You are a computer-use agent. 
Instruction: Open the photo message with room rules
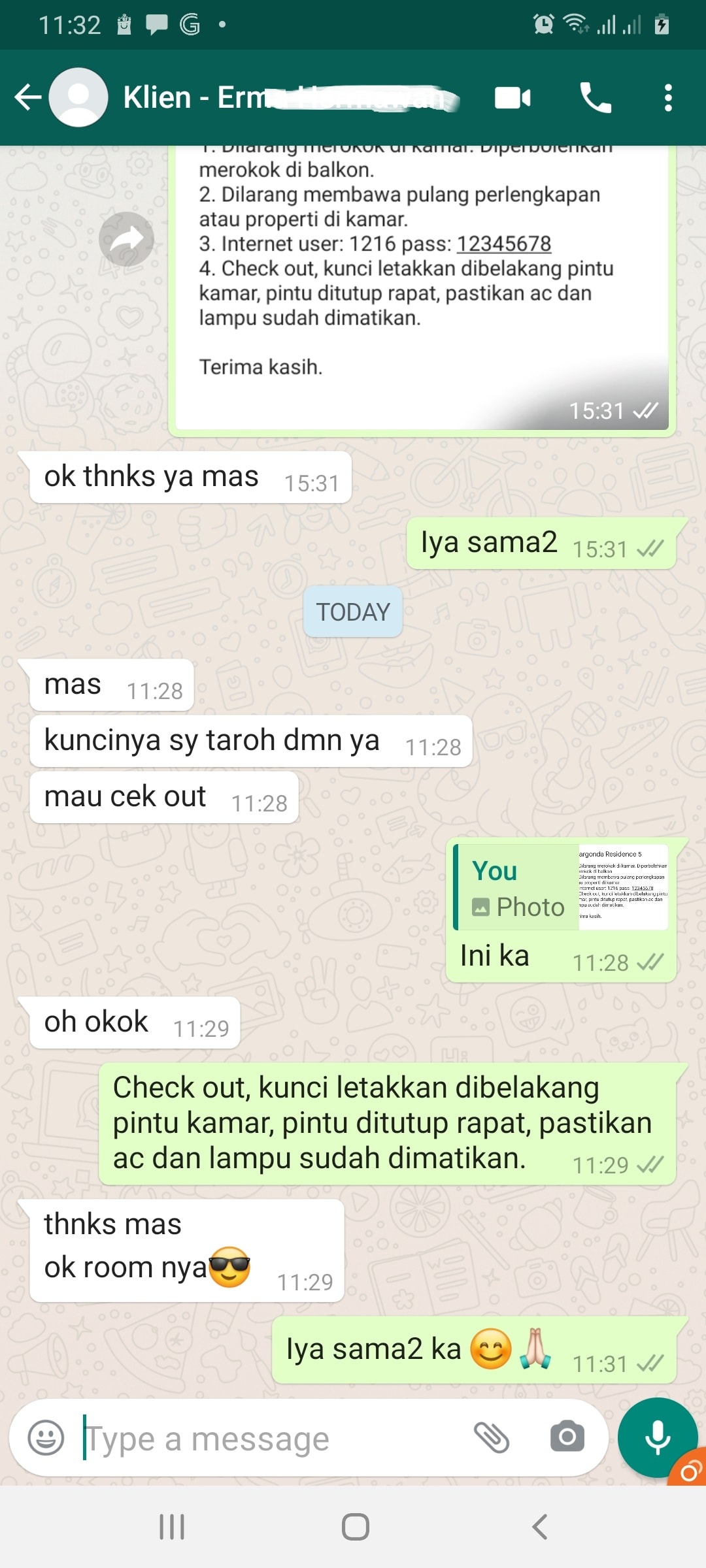tap(422, 287)
